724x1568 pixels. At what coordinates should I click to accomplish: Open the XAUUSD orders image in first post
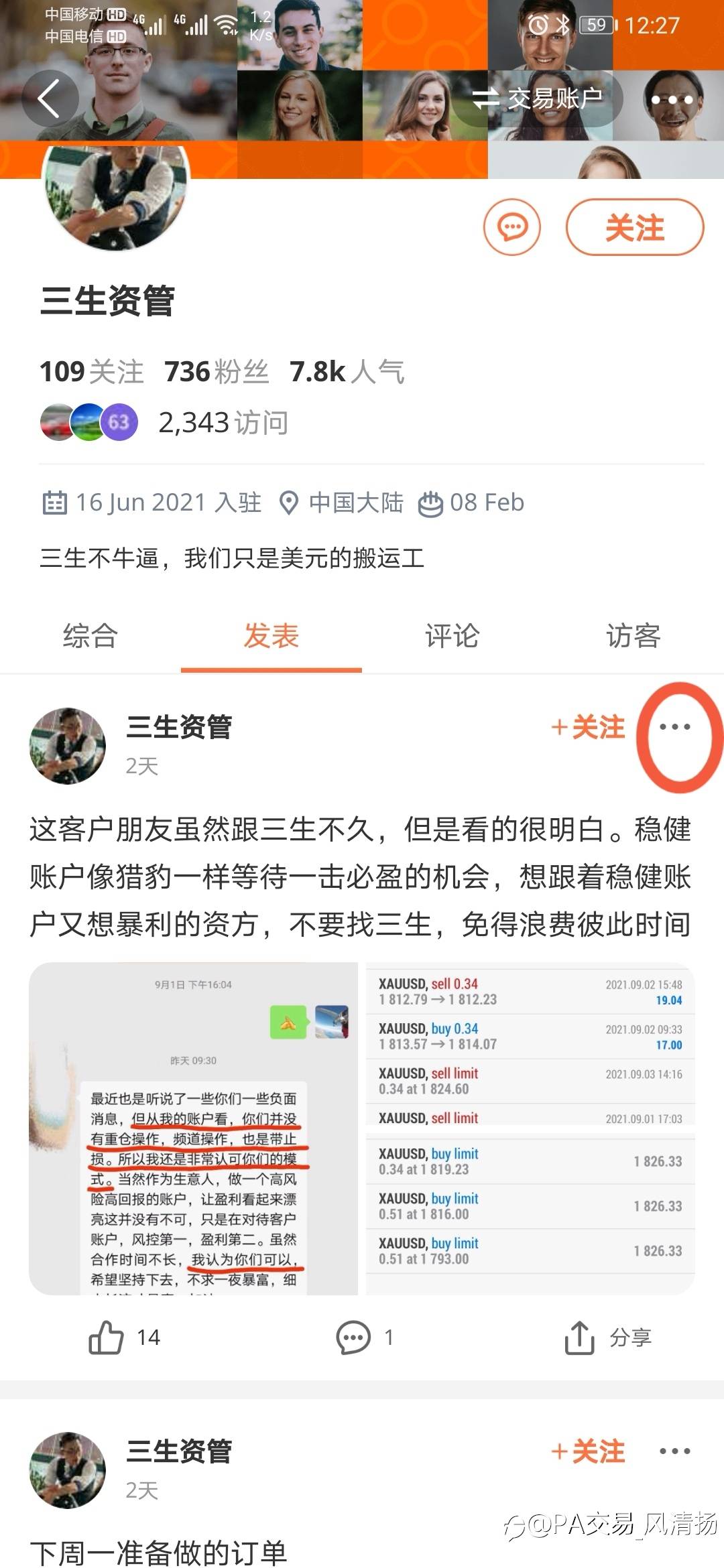coord(530,1128)
